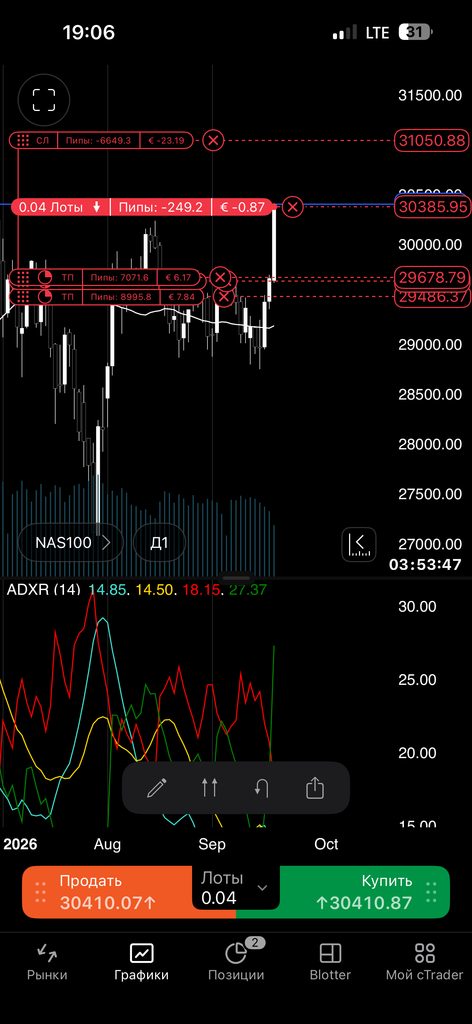The height and width of the screenshot is (1024, 472).
Task: Expand the Лоты volume dropdown
Action: (x=236, y=888)
